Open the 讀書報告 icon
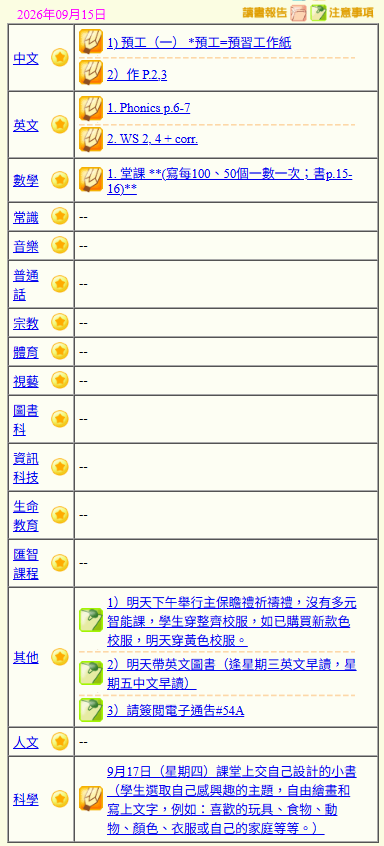This screenshot has width=384, height=846. [x=275, y=13]
